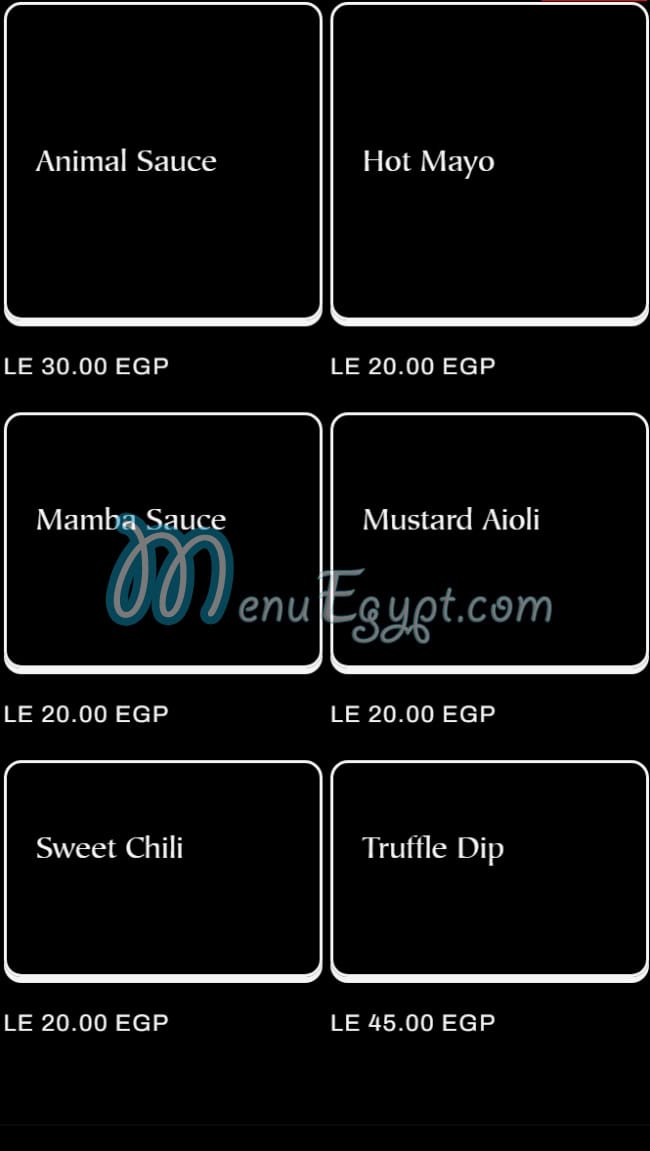The width and height of the screenshot is (650, 1151).
Task: Choose the Sweet Chili sauce tile
Action: (163, 867)
